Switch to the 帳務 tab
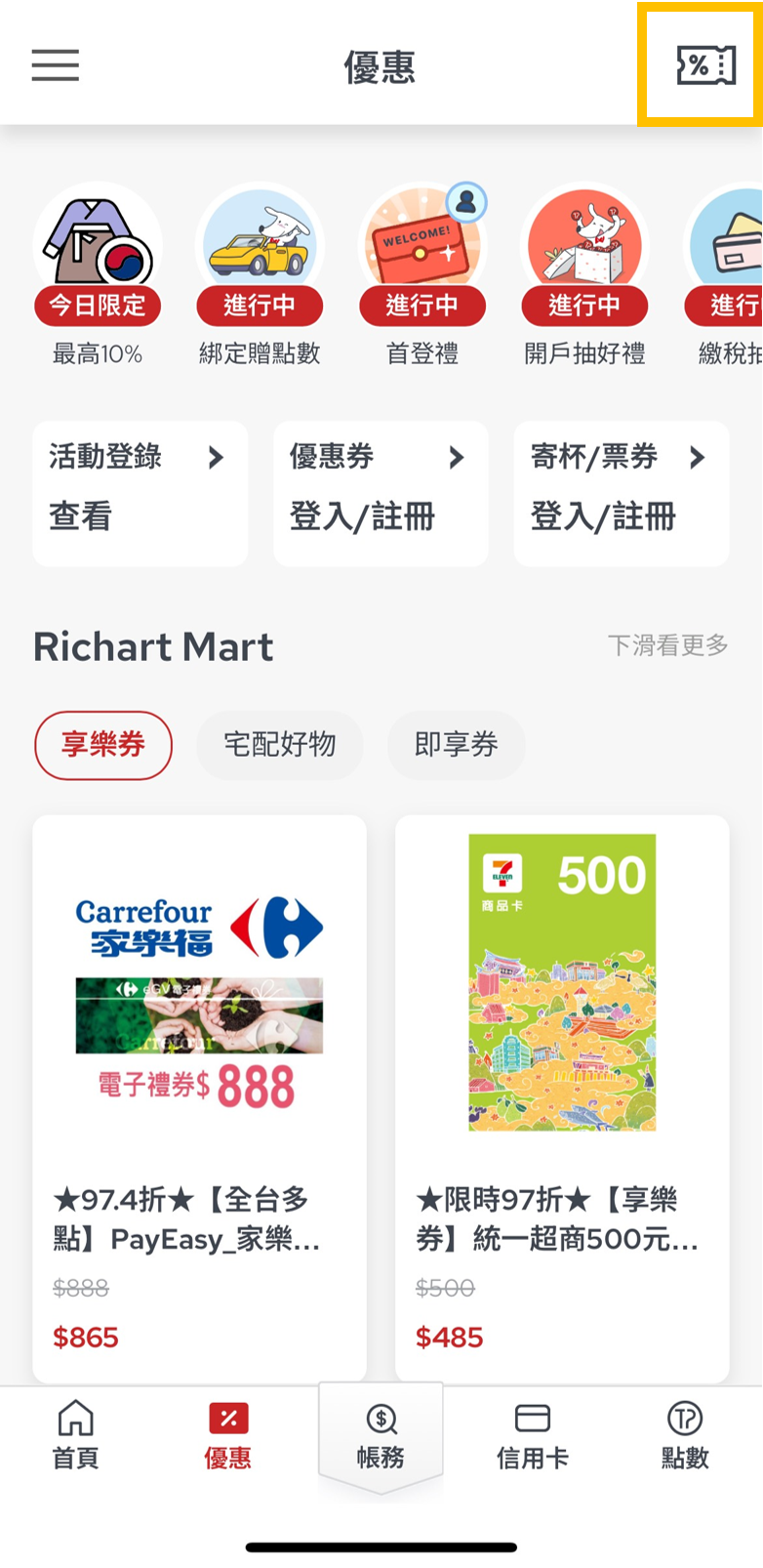 [381, 1435]
